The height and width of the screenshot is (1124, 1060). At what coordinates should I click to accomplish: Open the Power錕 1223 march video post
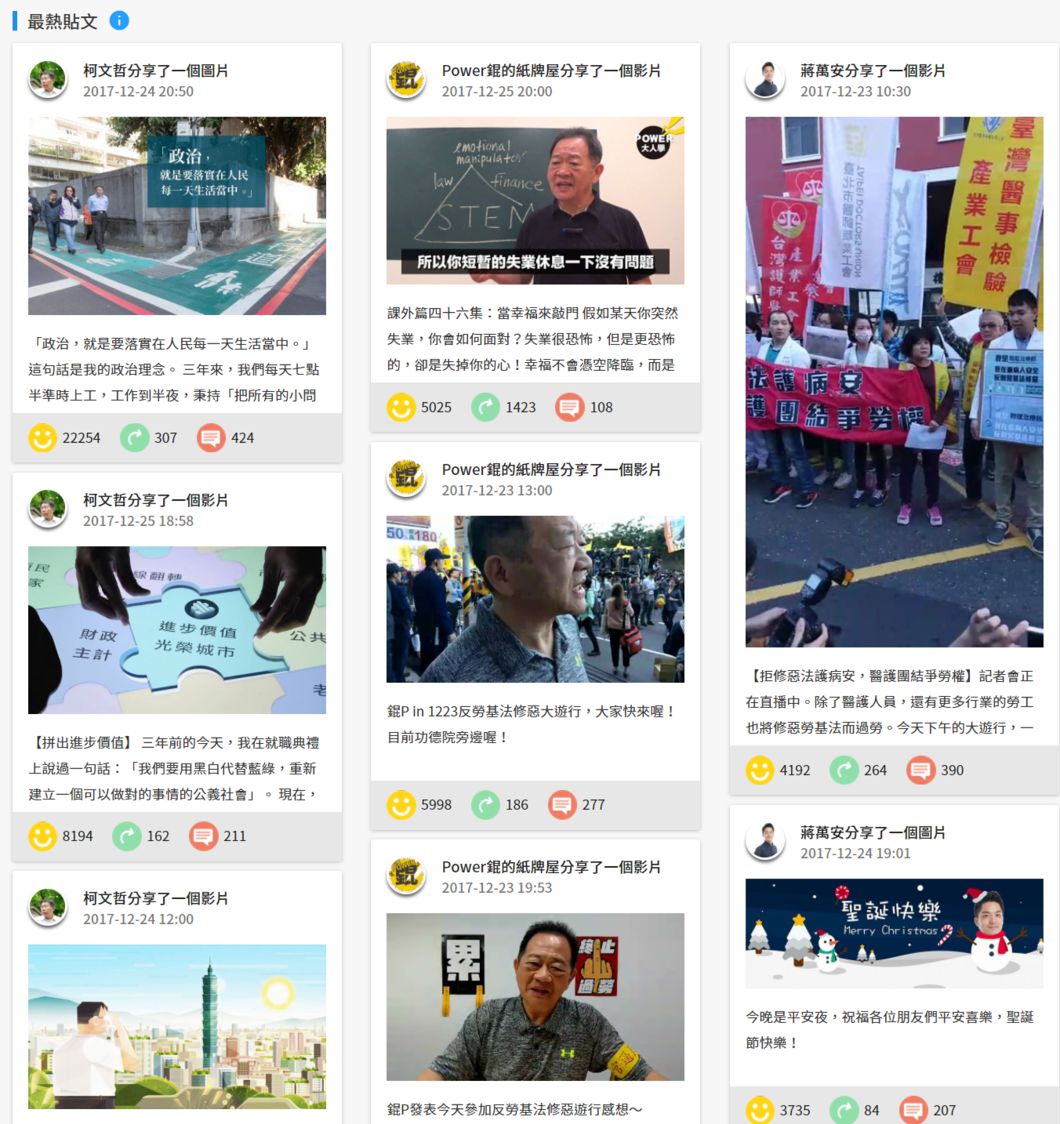click(x=535, y=599)
